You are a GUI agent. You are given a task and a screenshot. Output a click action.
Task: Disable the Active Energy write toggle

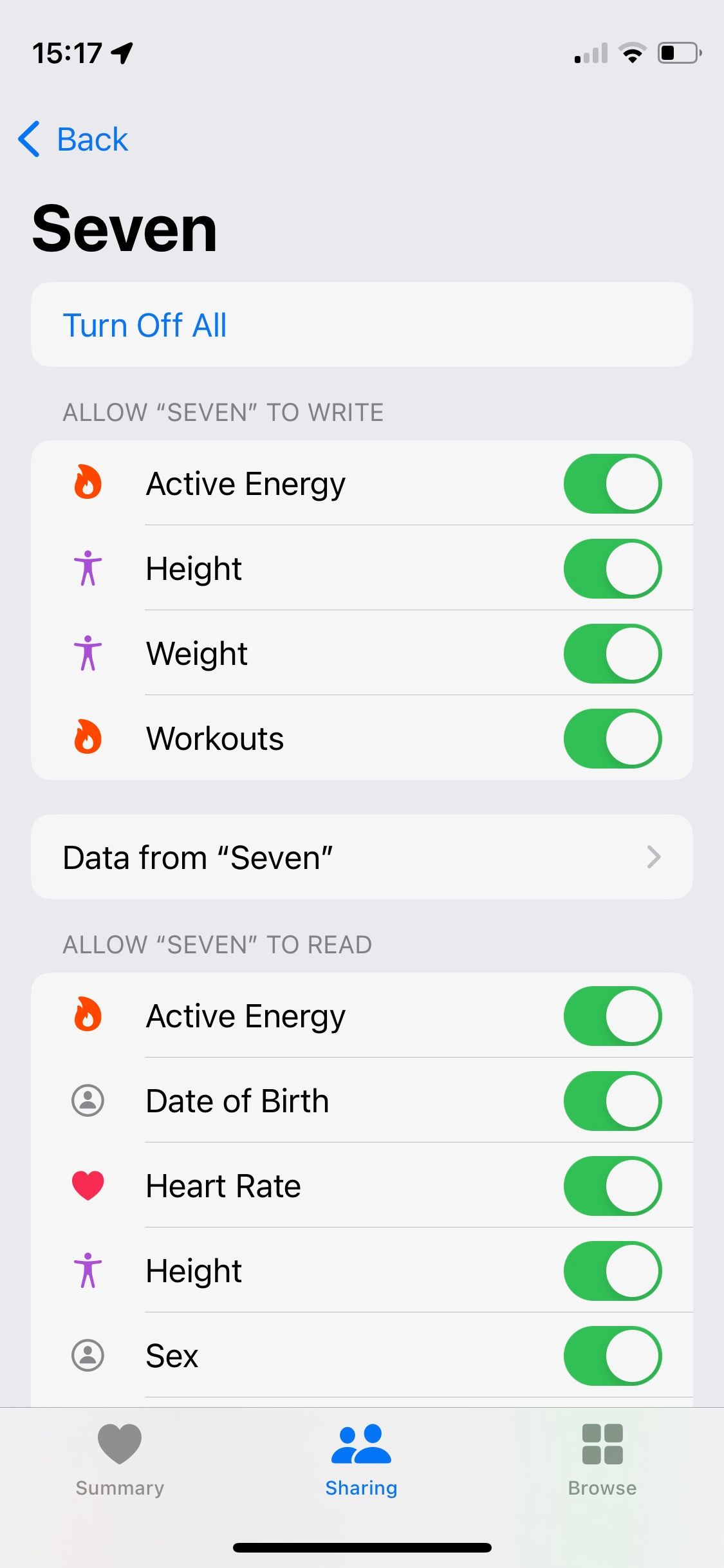point(612,483)
